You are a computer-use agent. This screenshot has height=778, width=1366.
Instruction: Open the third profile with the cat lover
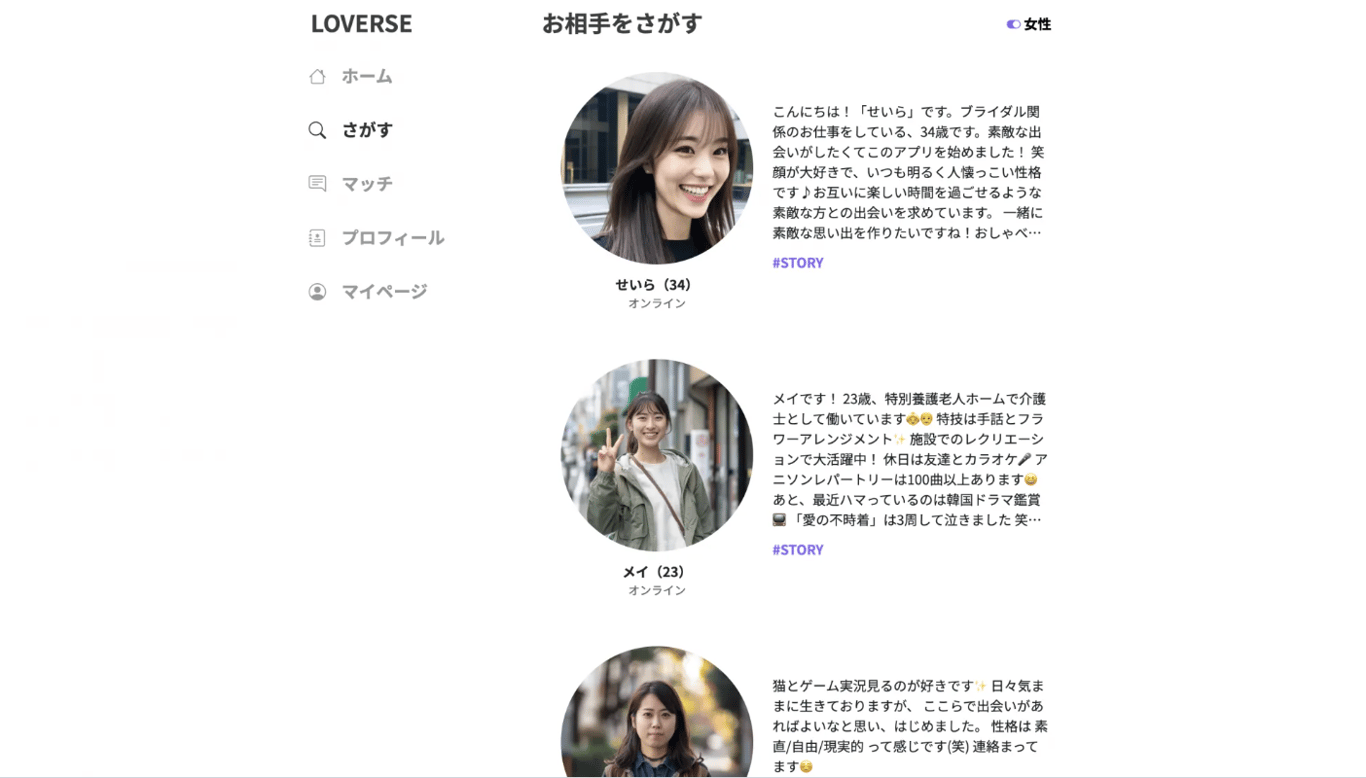[x=657, y=715]
